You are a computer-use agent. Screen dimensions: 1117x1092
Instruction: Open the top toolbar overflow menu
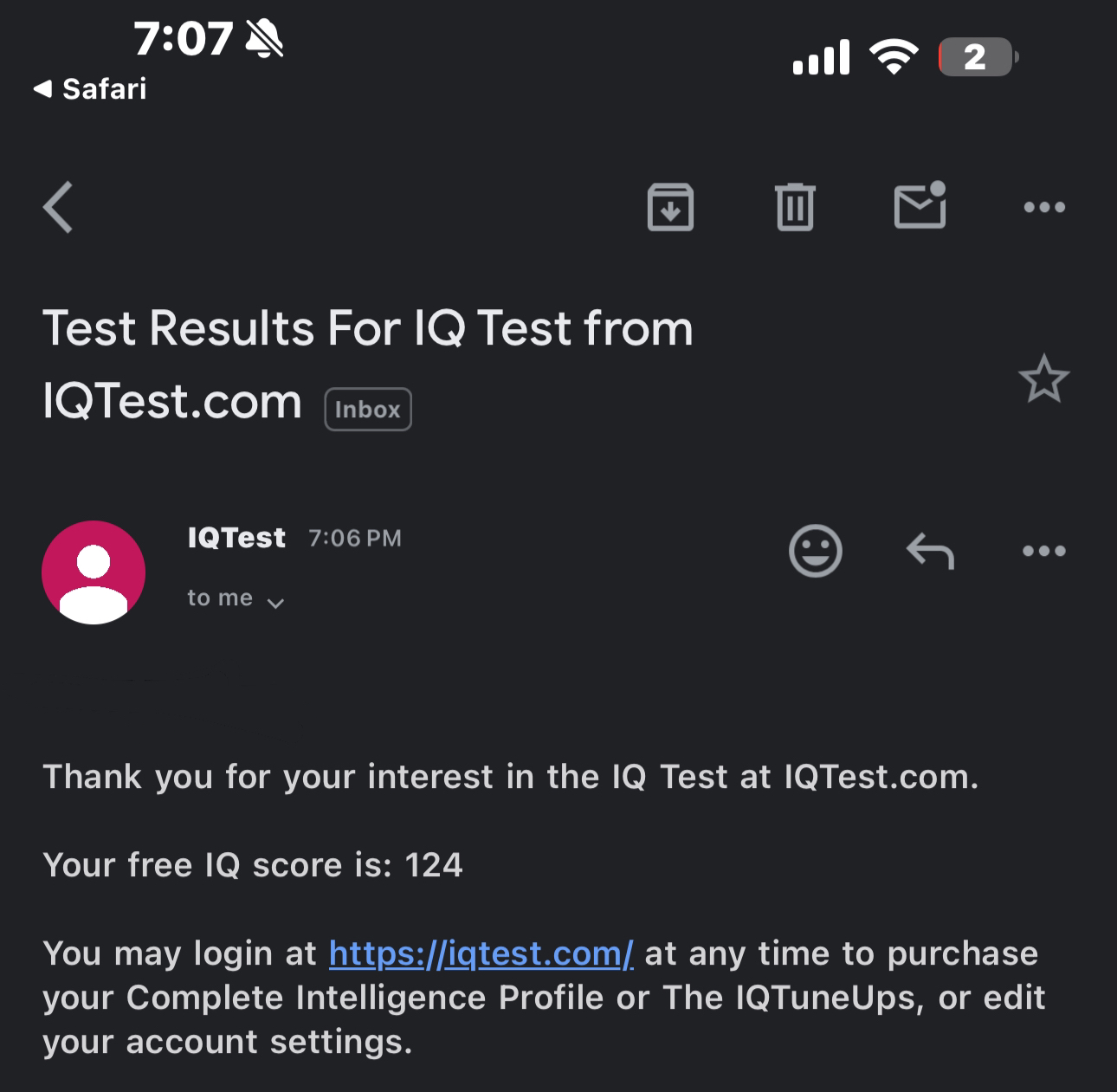(x=1043, y=207)
